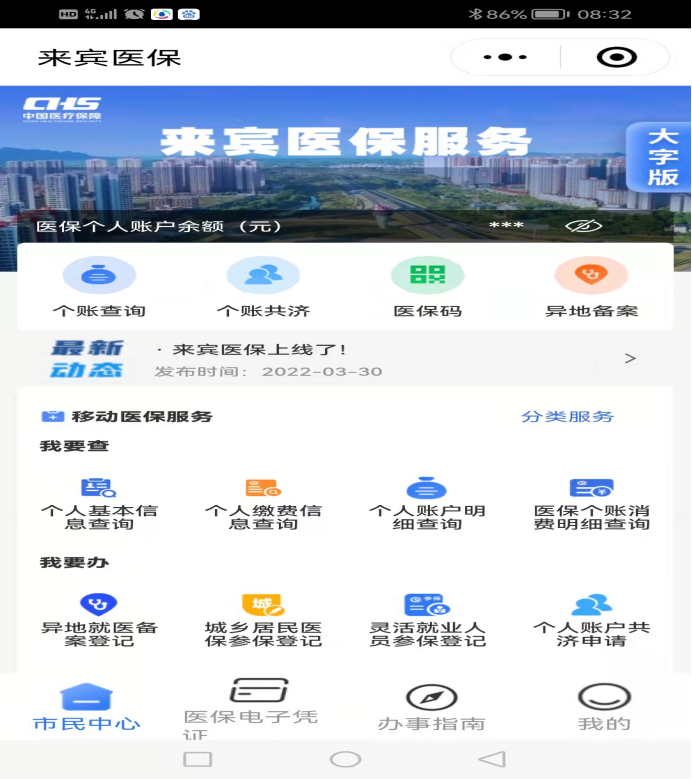The width and height of the screenshot is (692, 780).
Task: Open 医保个账消费明细查询
Action: pyautogui.click(x=591, y=504)
